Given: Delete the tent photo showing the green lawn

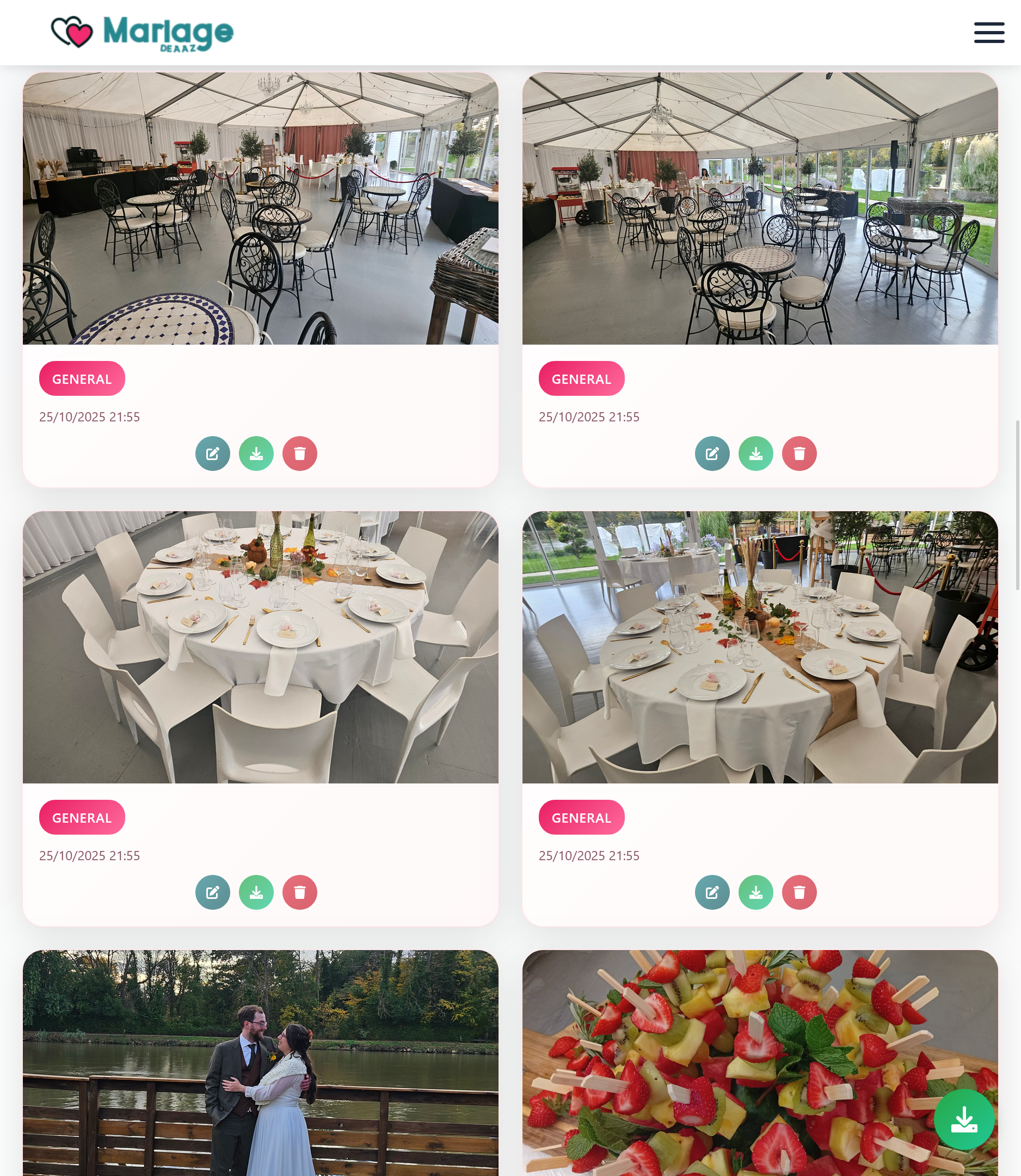Looking at the screenshot, I should [799, 454].
